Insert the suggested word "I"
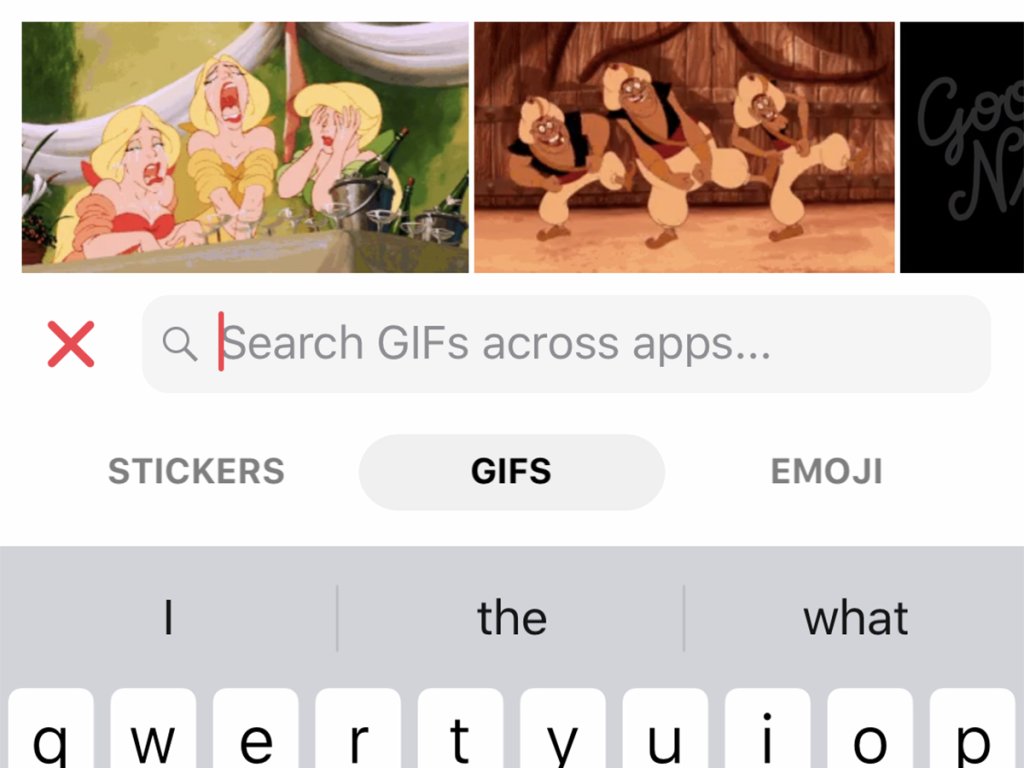The image size is (1024, 768). [168, 618]
